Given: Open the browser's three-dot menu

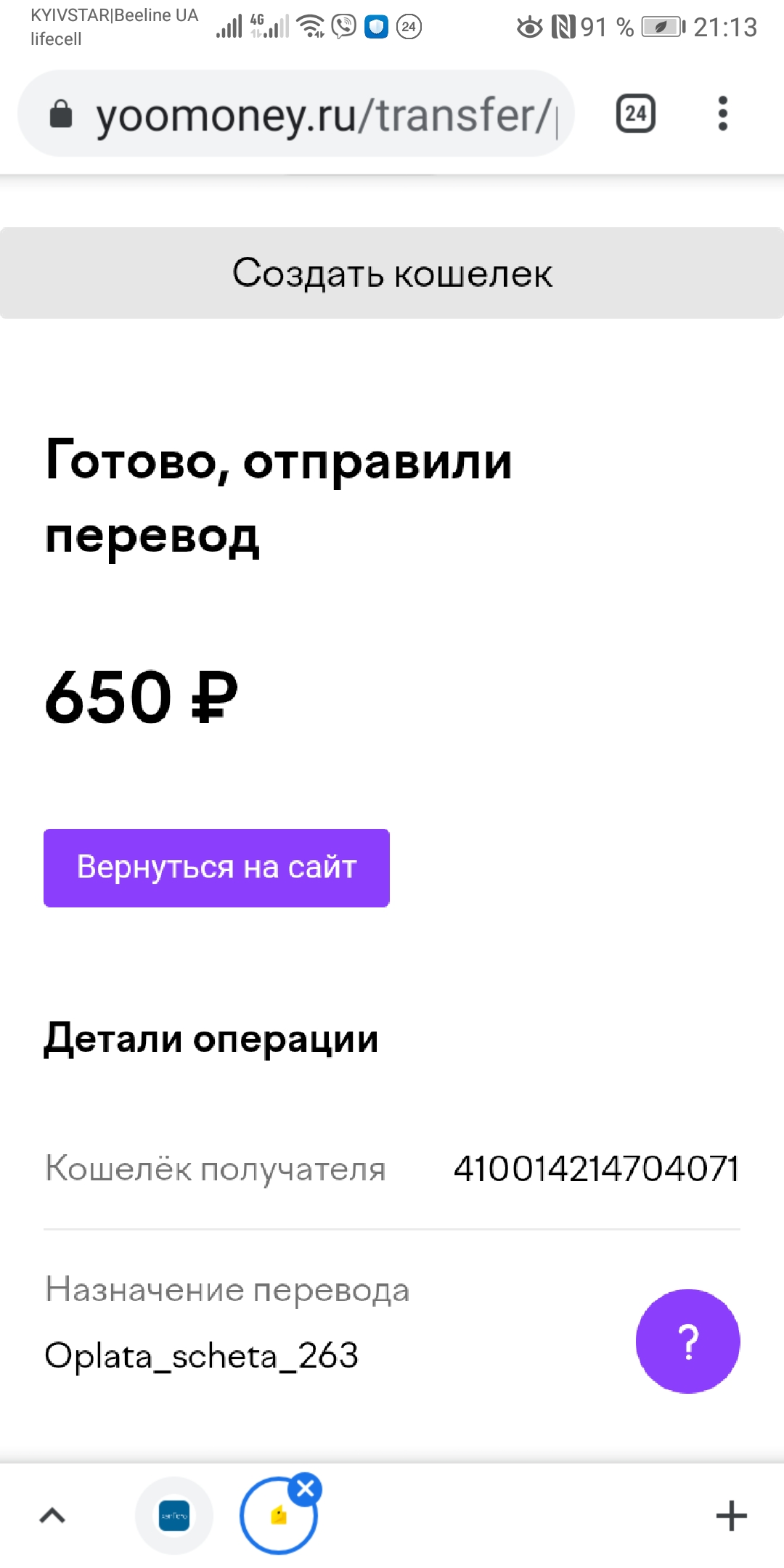Looking at the screenshot, I should (x=722, y=114).
